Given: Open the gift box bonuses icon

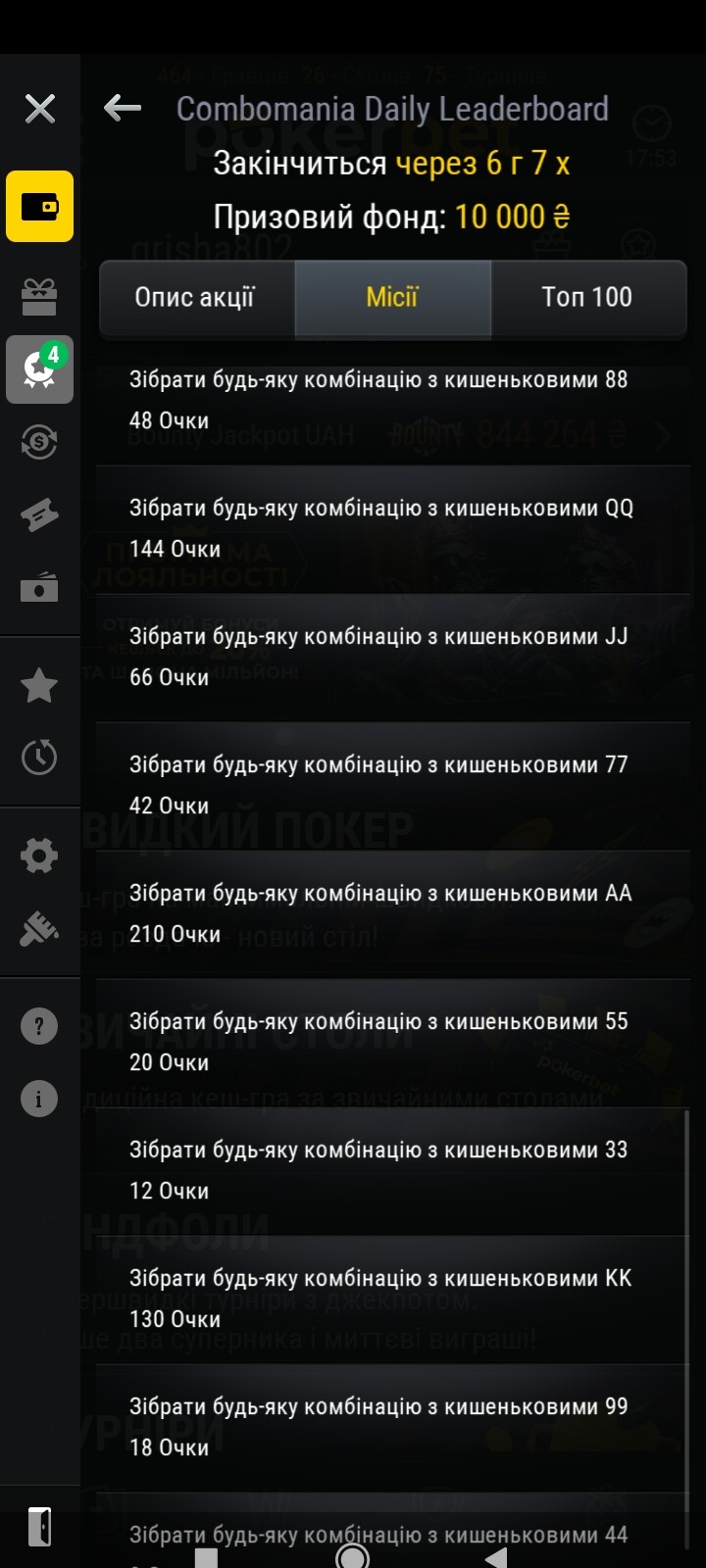Looking at the screenshot, I should point(39,295).
